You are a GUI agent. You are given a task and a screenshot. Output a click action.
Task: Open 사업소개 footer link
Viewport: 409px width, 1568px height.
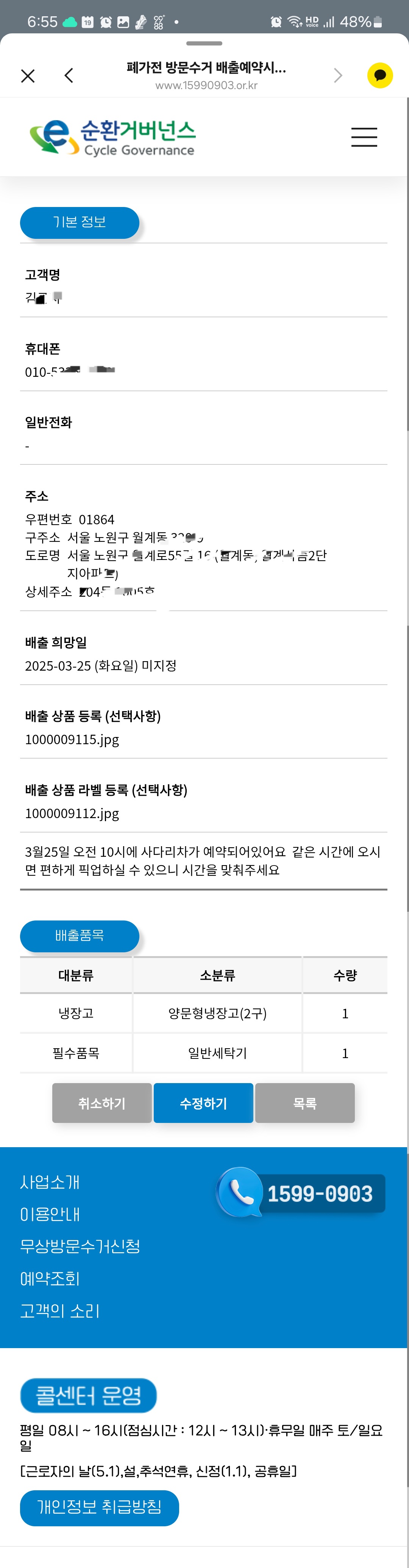pyautogui.click(x=50, y=1182)
